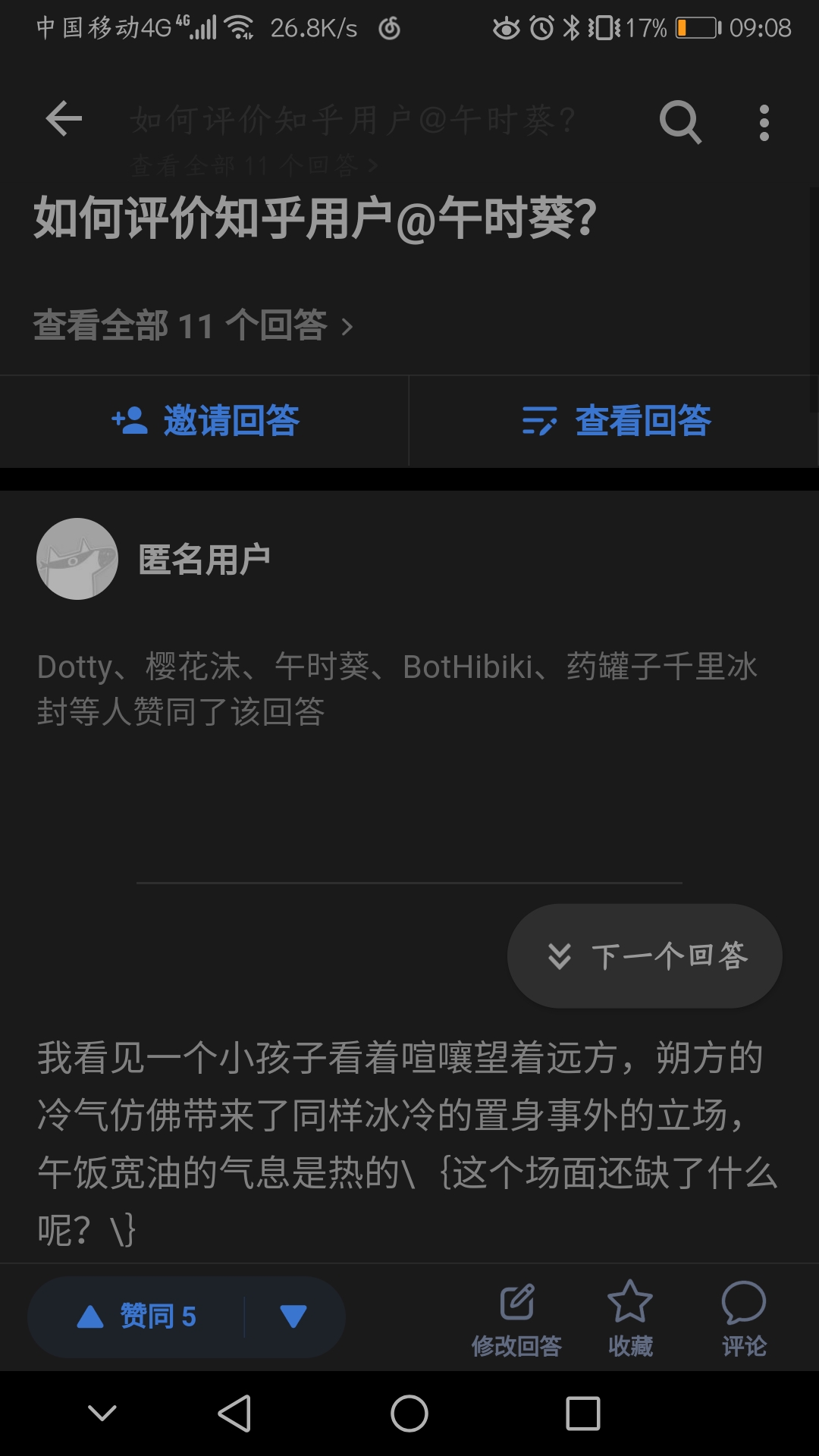Return to the system home screen
The height and width of the screenshot is (1456, 819).
(409, 1414)
